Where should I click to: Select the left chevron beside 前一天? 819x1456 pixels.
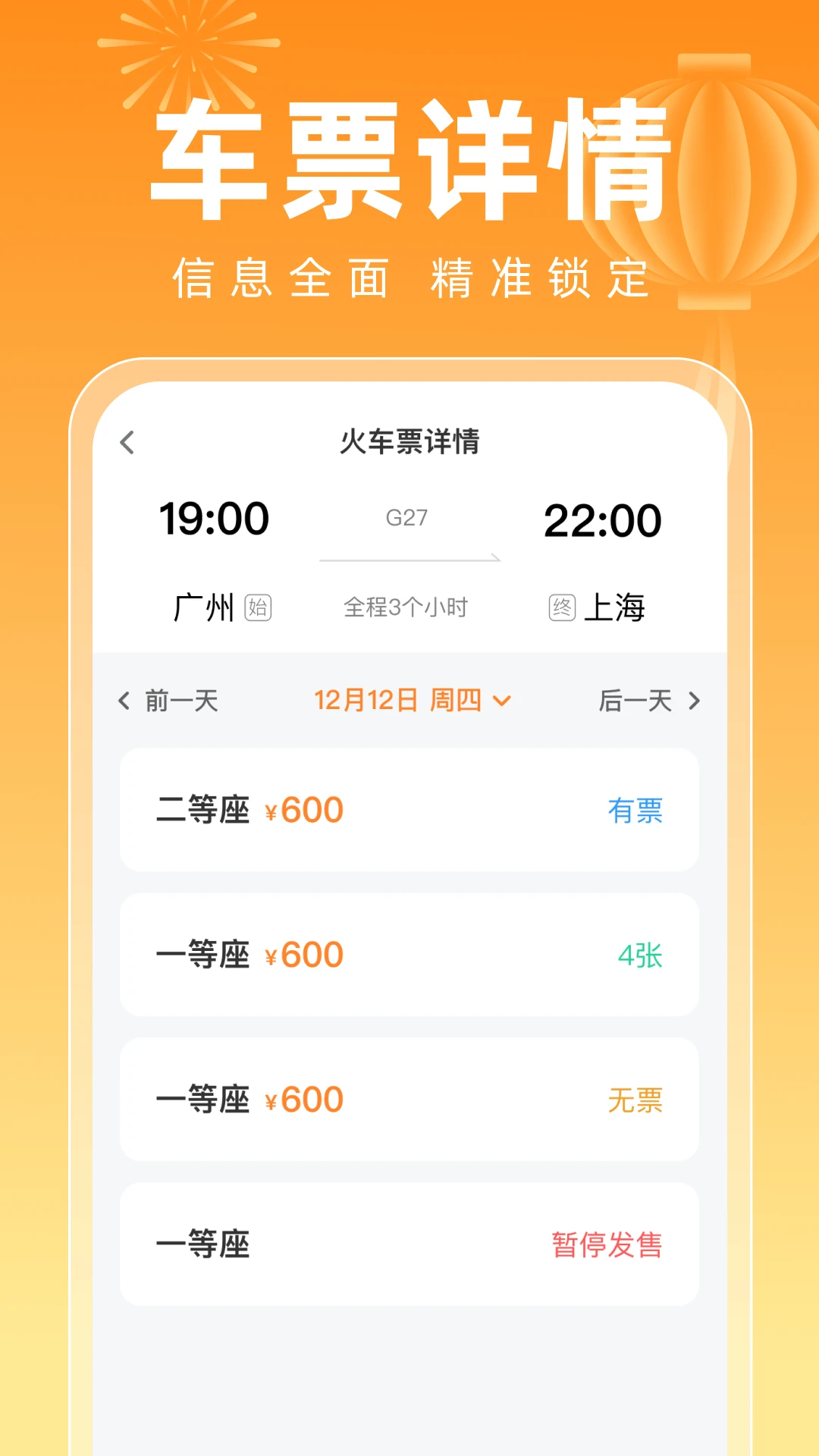click(124, 701)
